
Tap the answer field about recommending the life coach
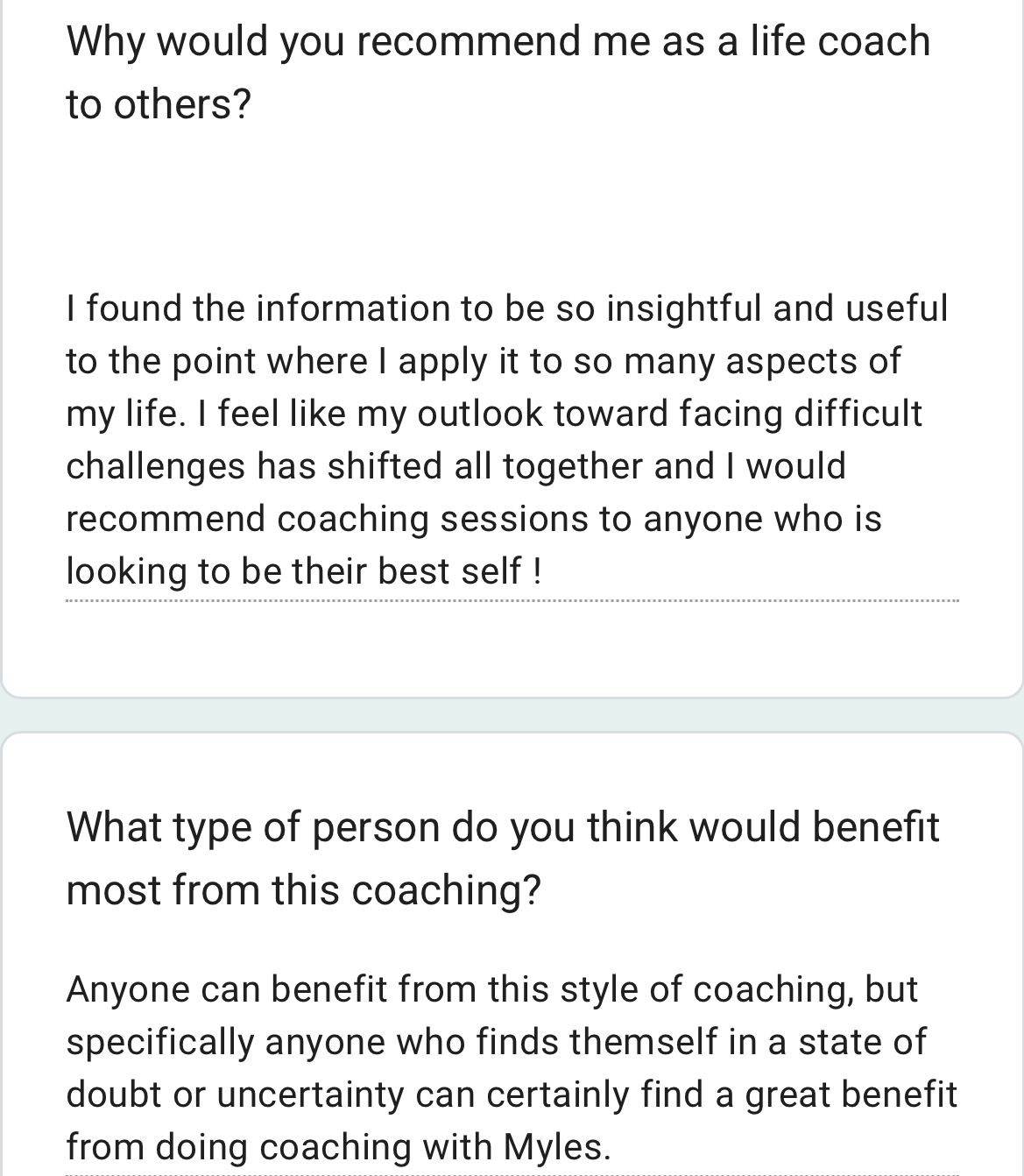[x=512, y=440]
